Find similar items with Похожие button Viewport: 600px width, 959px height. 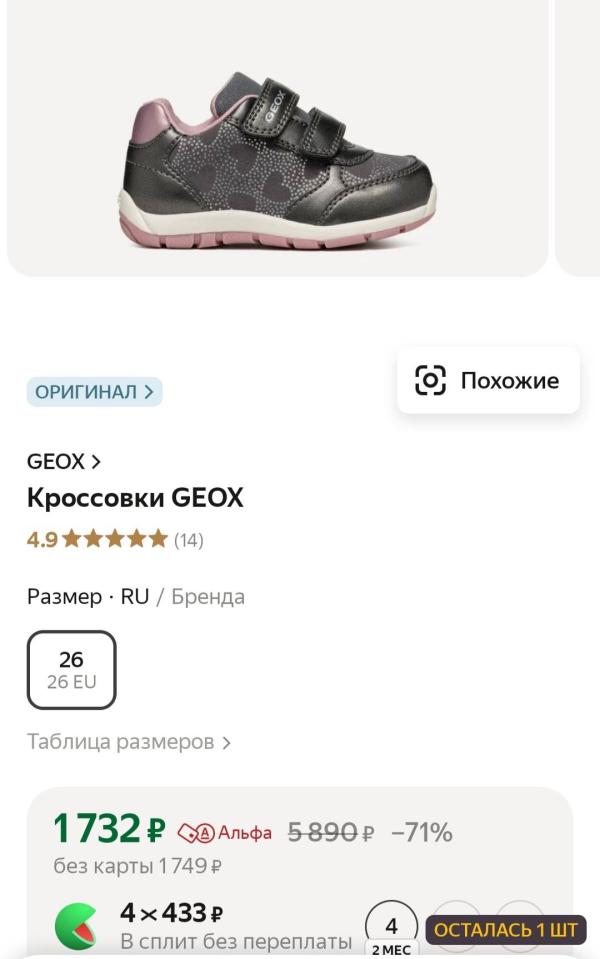click(488, 380)
